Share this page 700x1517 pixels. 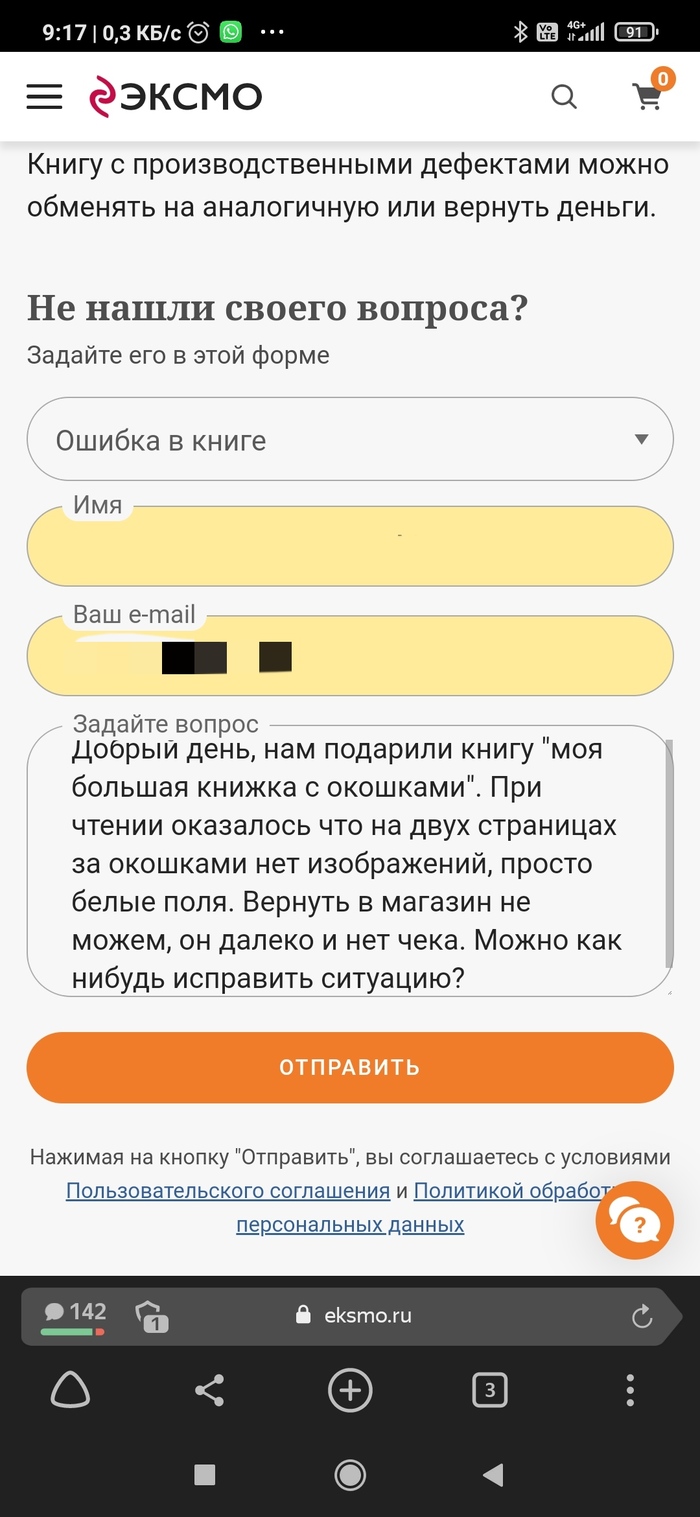[209, 1391]
